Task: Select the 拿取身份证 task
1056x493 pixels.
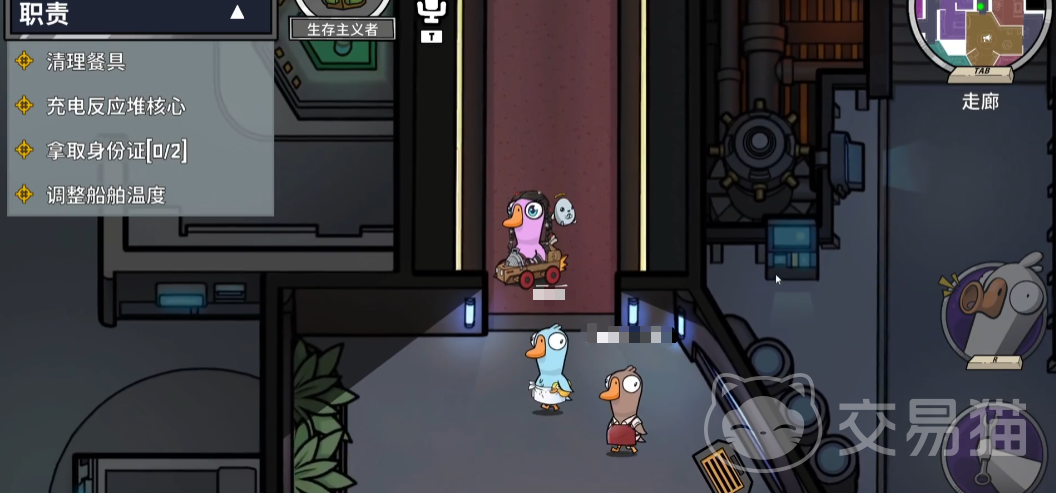Action: [116, 151]
